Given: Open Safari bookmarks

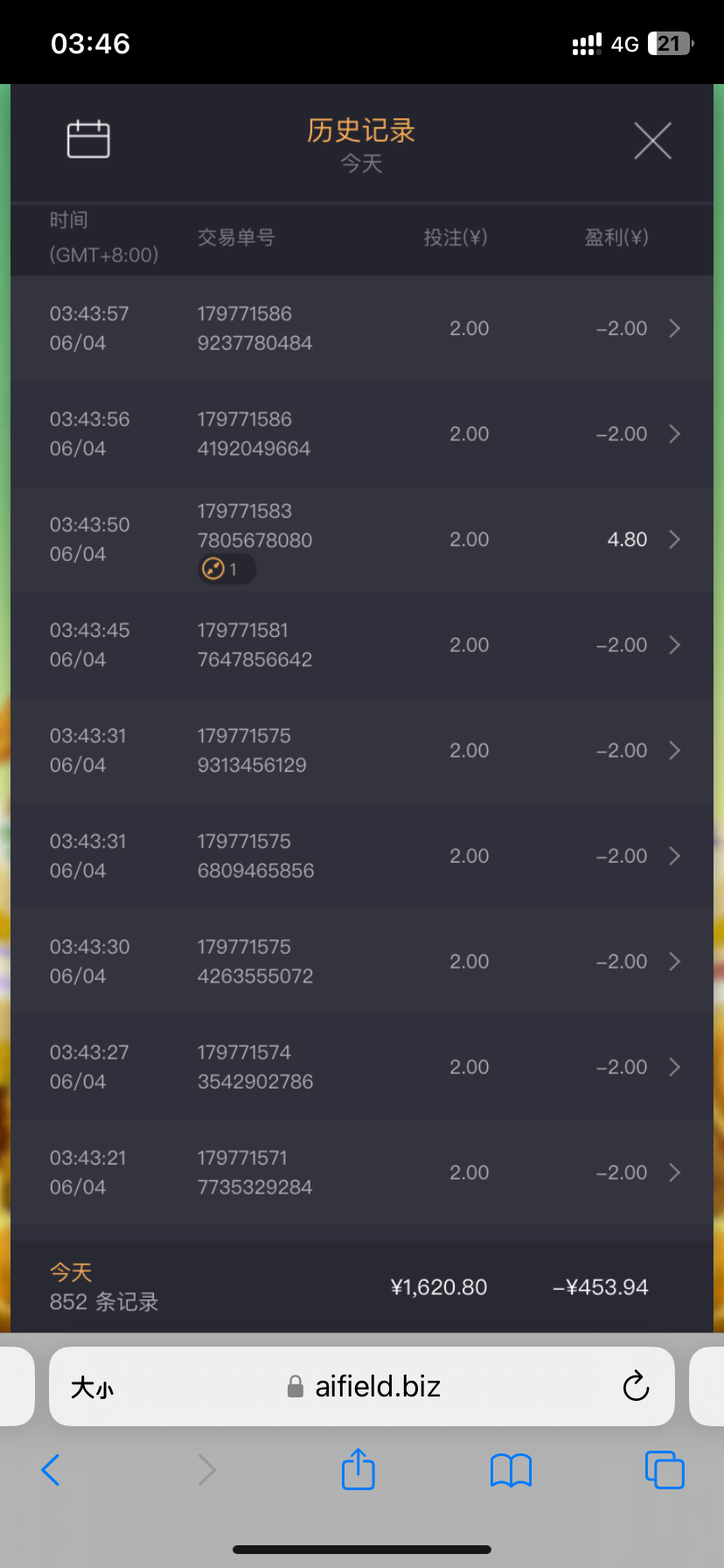Looking at the screenshot, I should click(x=511, y=1470).
